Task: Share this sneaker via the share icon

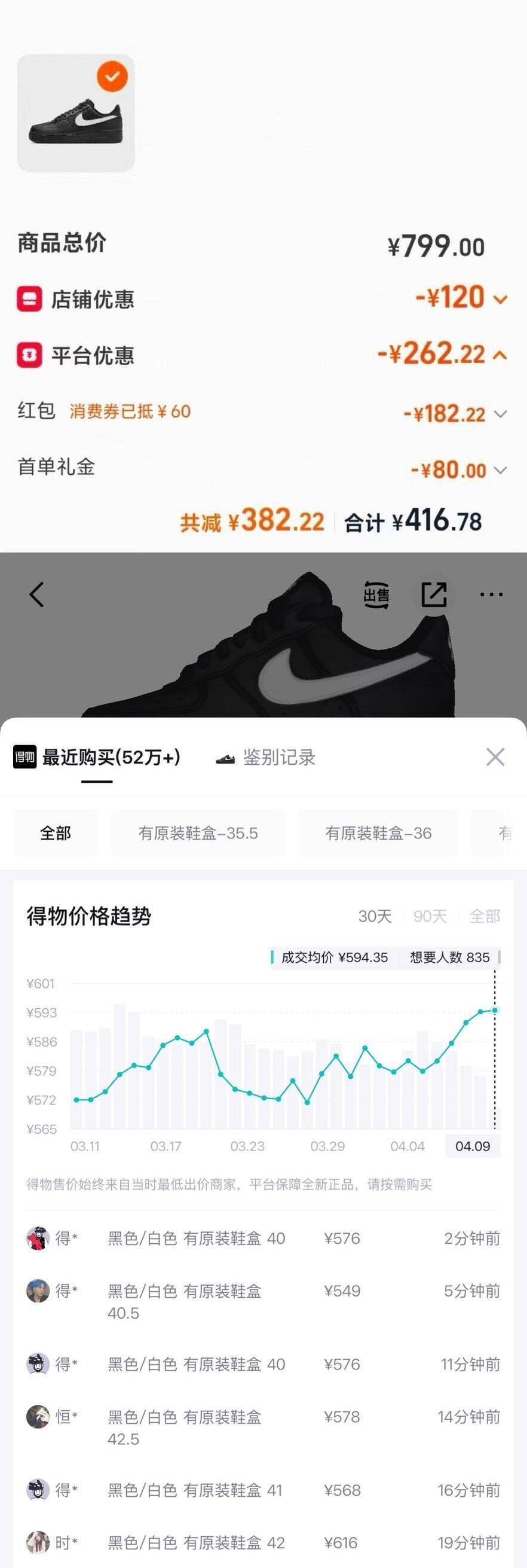Action: pos(434,594)
